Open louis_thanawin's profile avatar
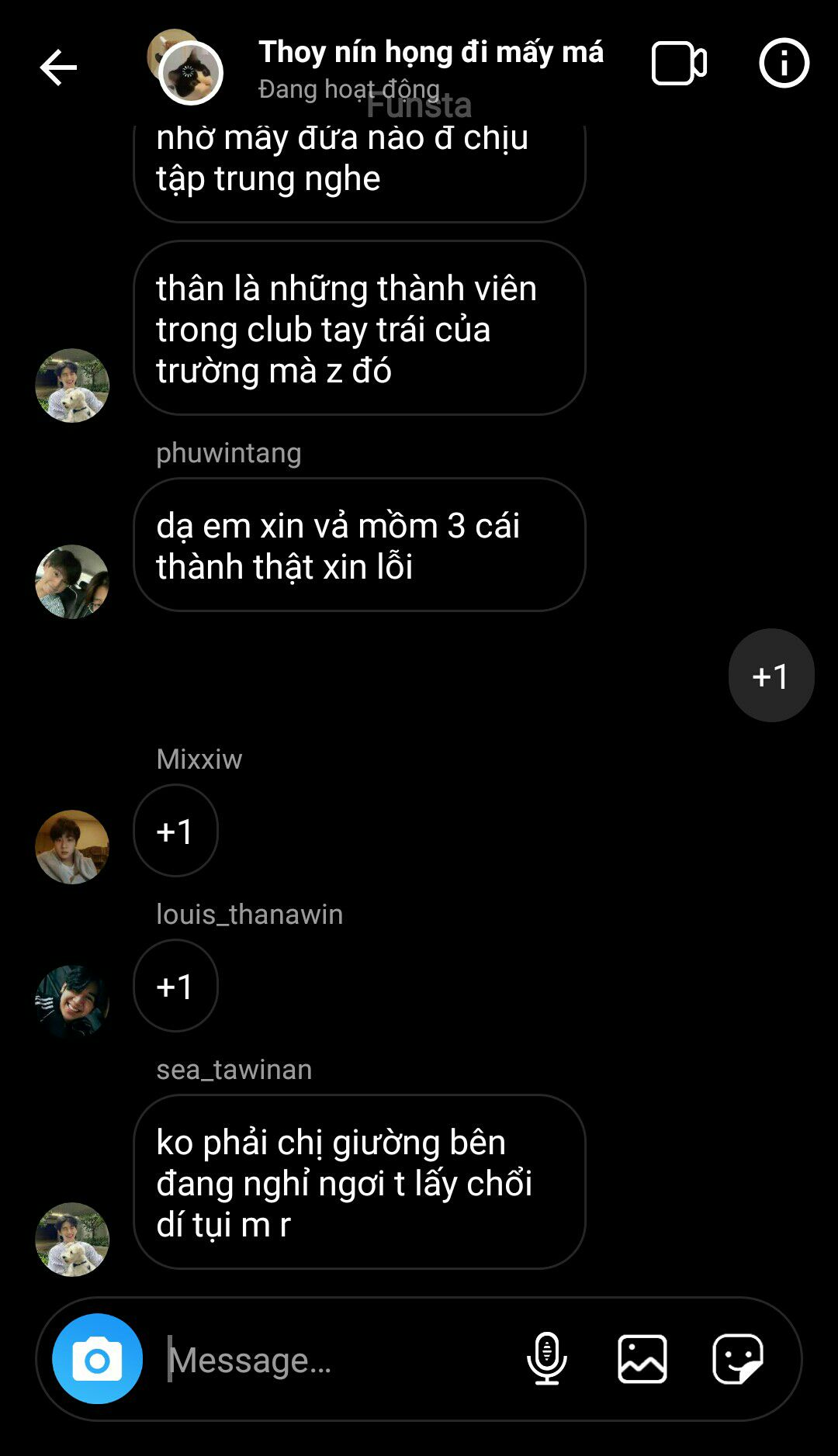 pyautogui.click(x=72, y=1002)
